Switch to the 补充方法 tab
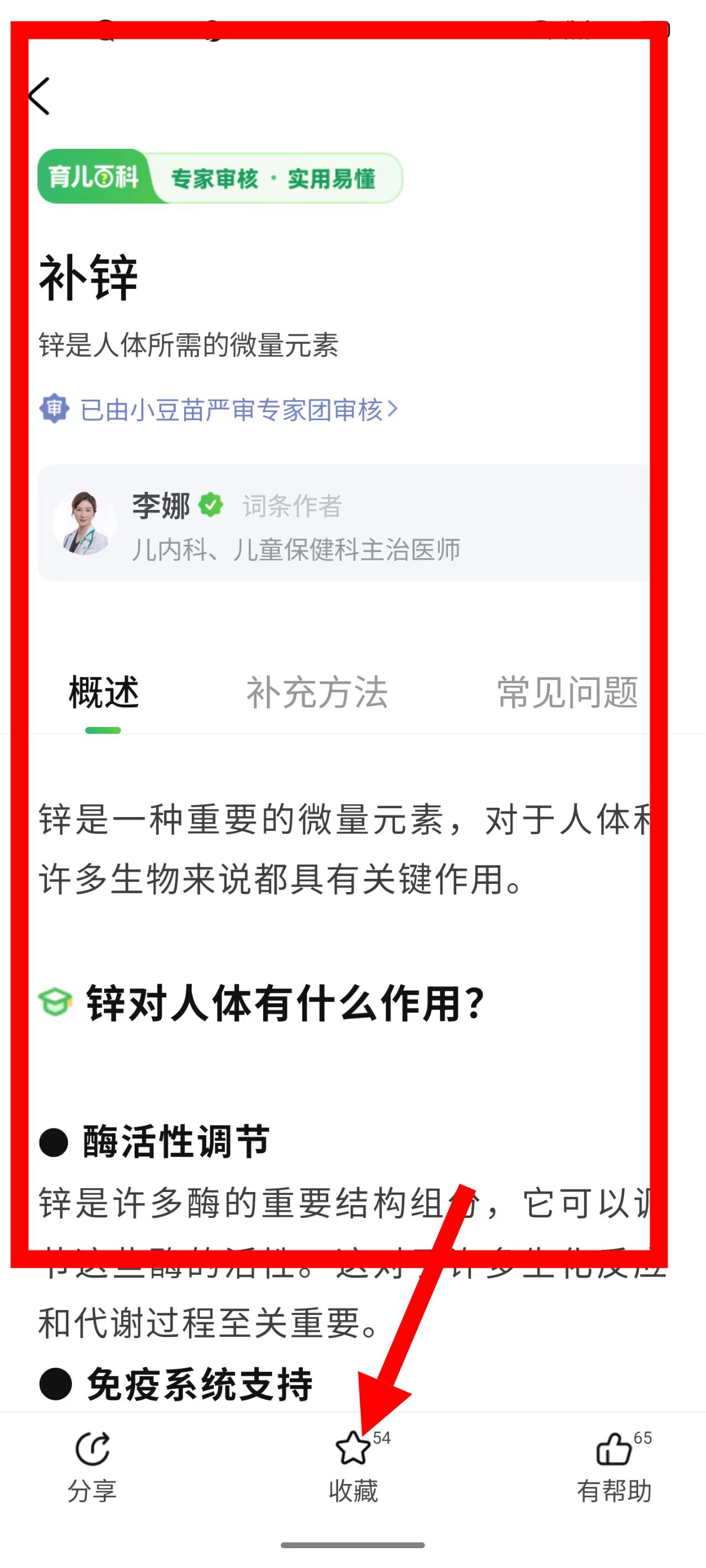Viewport: 706px width, 1568px height. coord(317,692)
